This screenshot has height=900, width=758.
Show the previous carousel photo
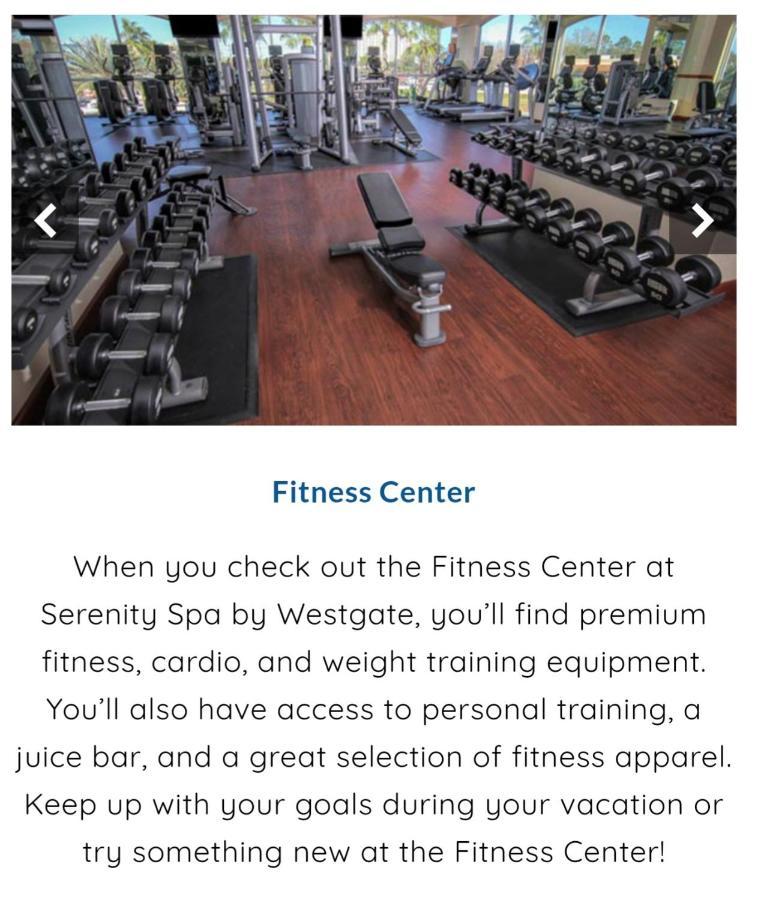point(45,220)
